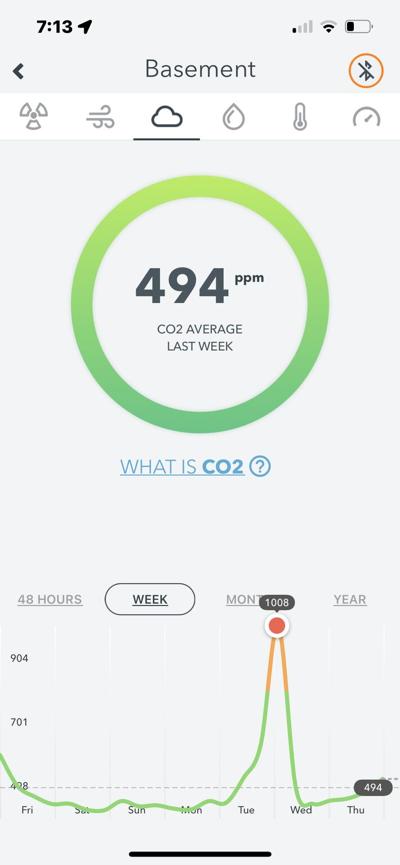Switch to the temperature thermometer tab
400x865 pixels.
[x=300, y=117]
